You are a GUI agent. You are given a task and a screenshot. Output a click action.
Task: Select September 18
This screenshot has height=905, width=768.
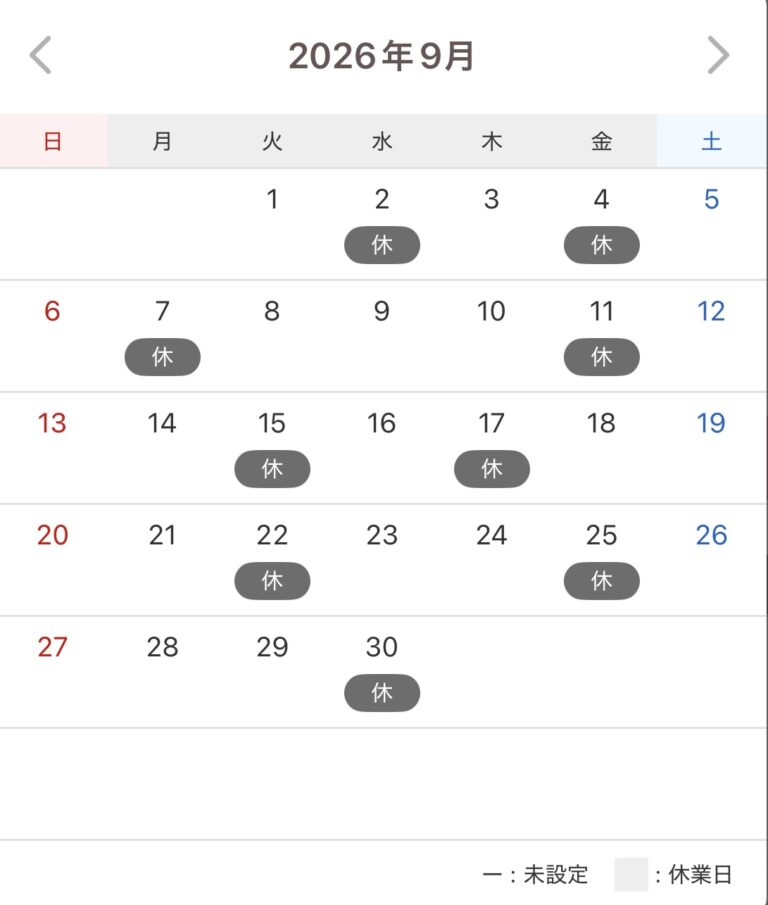(x=601, y=448)
